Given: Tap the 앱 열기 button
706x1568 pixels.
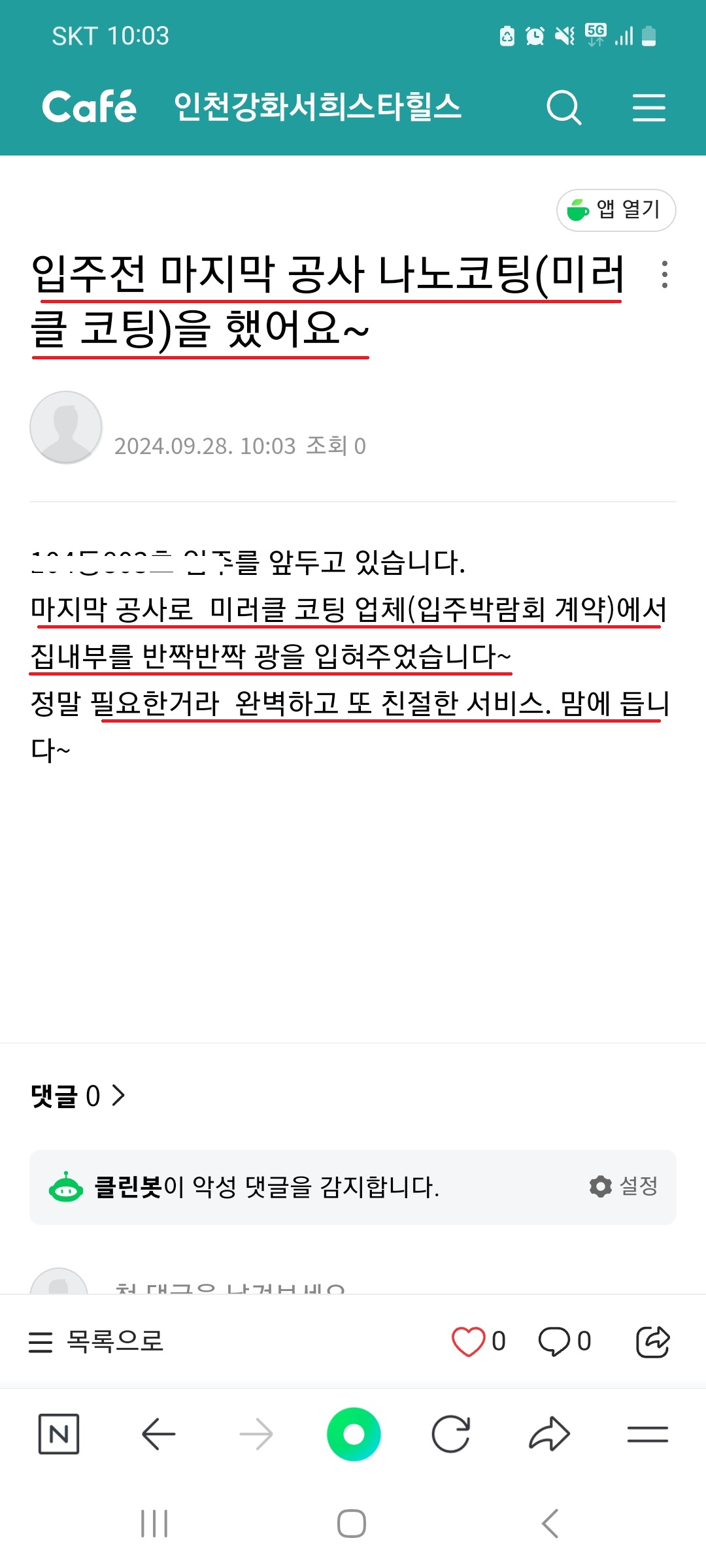Looking at the screenshot, I should point(616,210).
